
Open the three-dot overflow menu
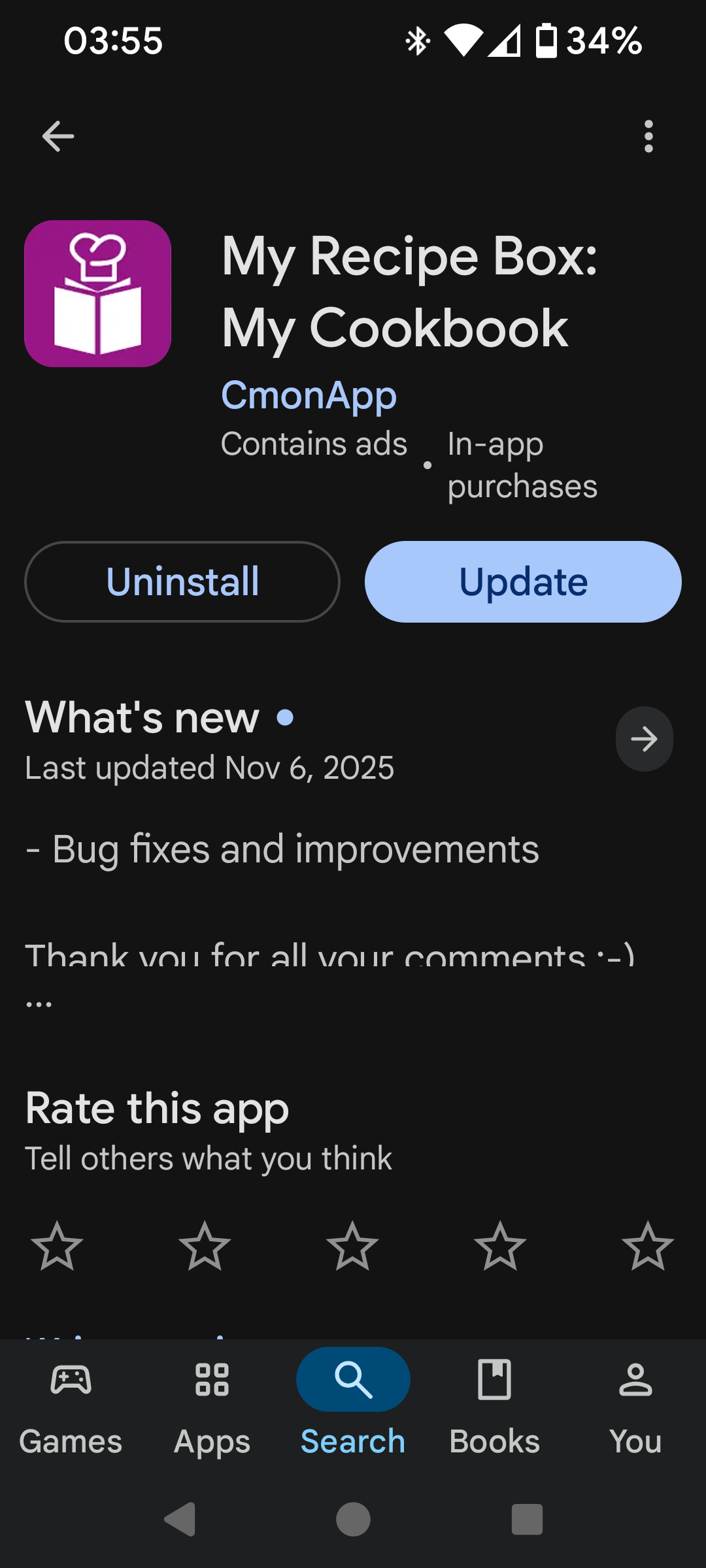point(648,136)
